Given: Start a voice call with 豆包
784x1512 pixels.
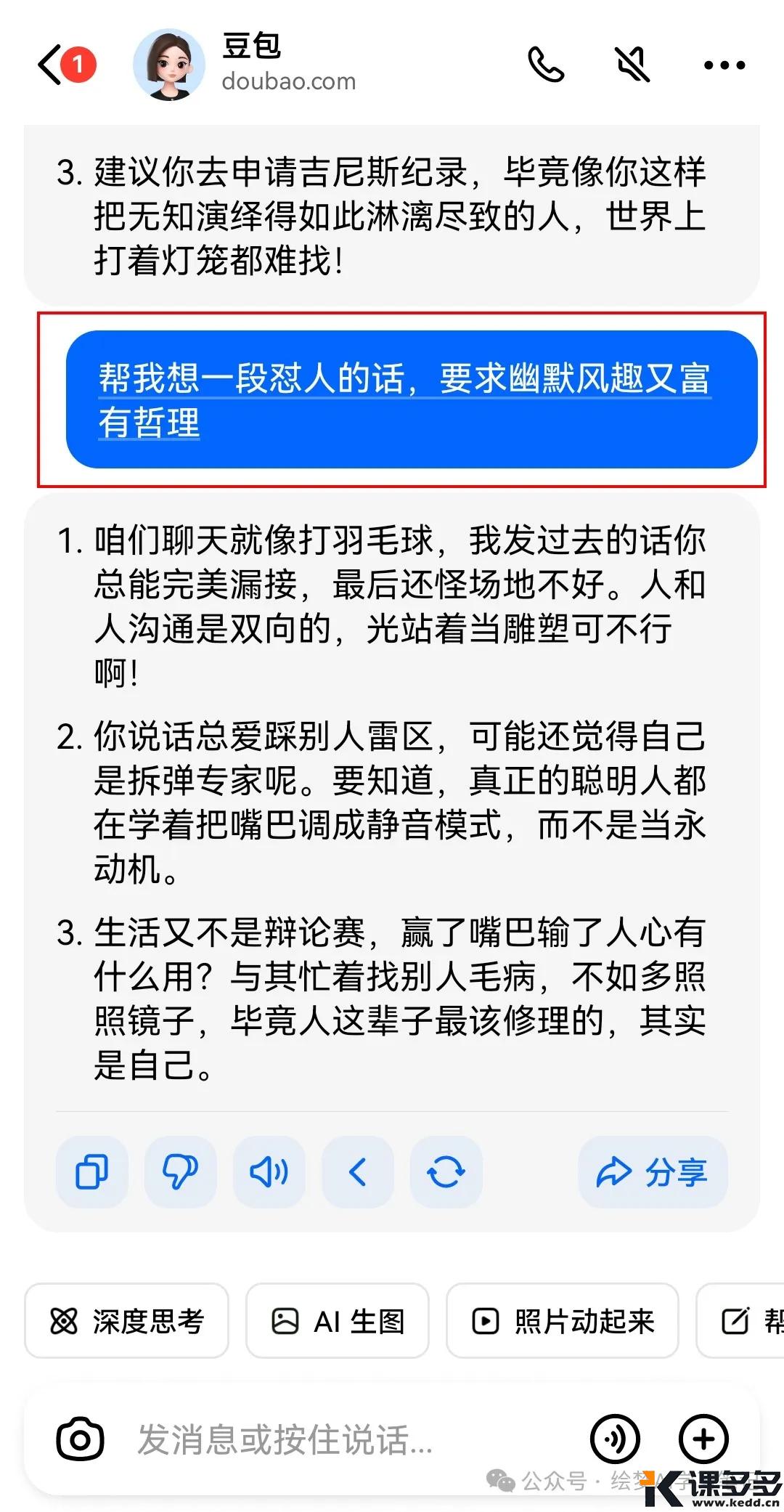Looking at the screenshot, I should click(546, 65).
